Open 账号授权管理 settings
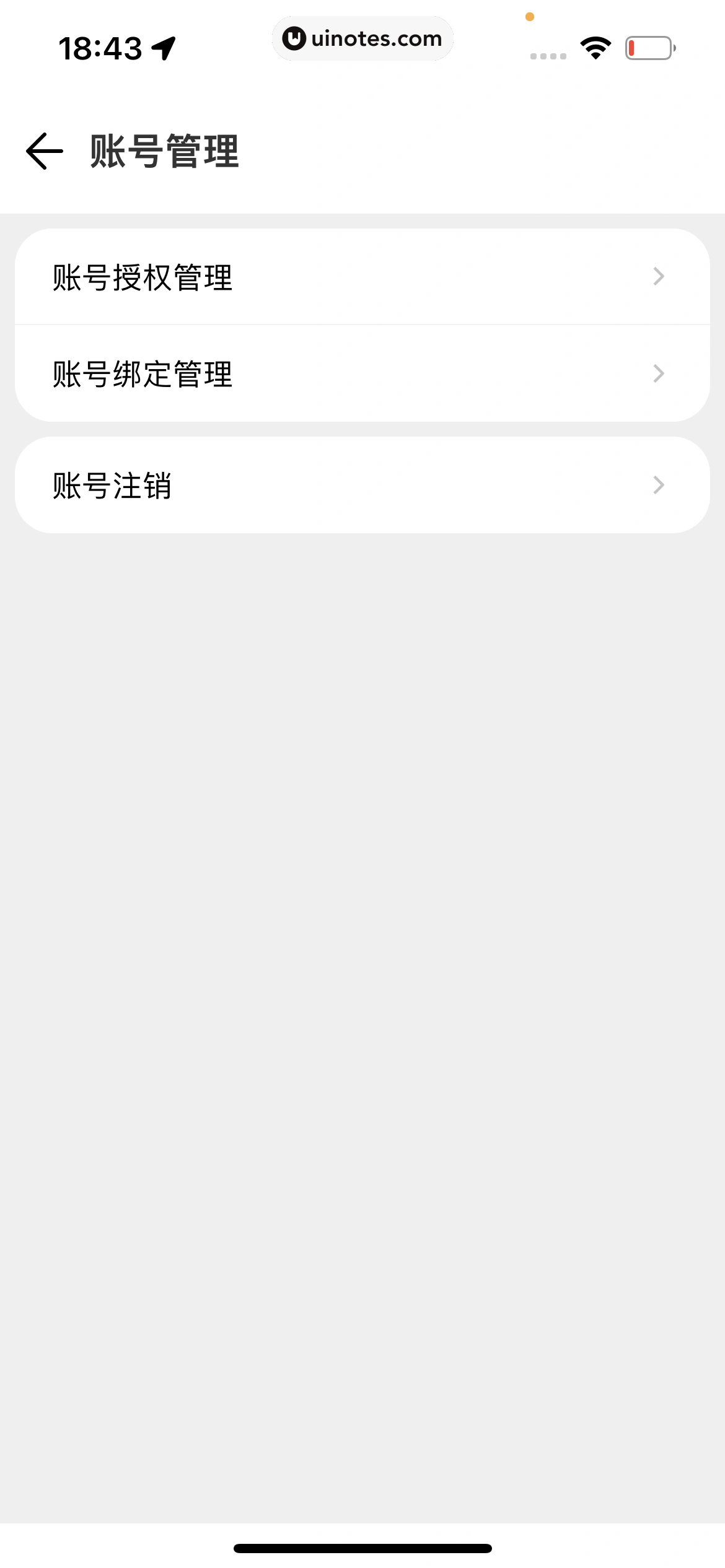Screen dimensions: 725x1568 pos(362,277)
